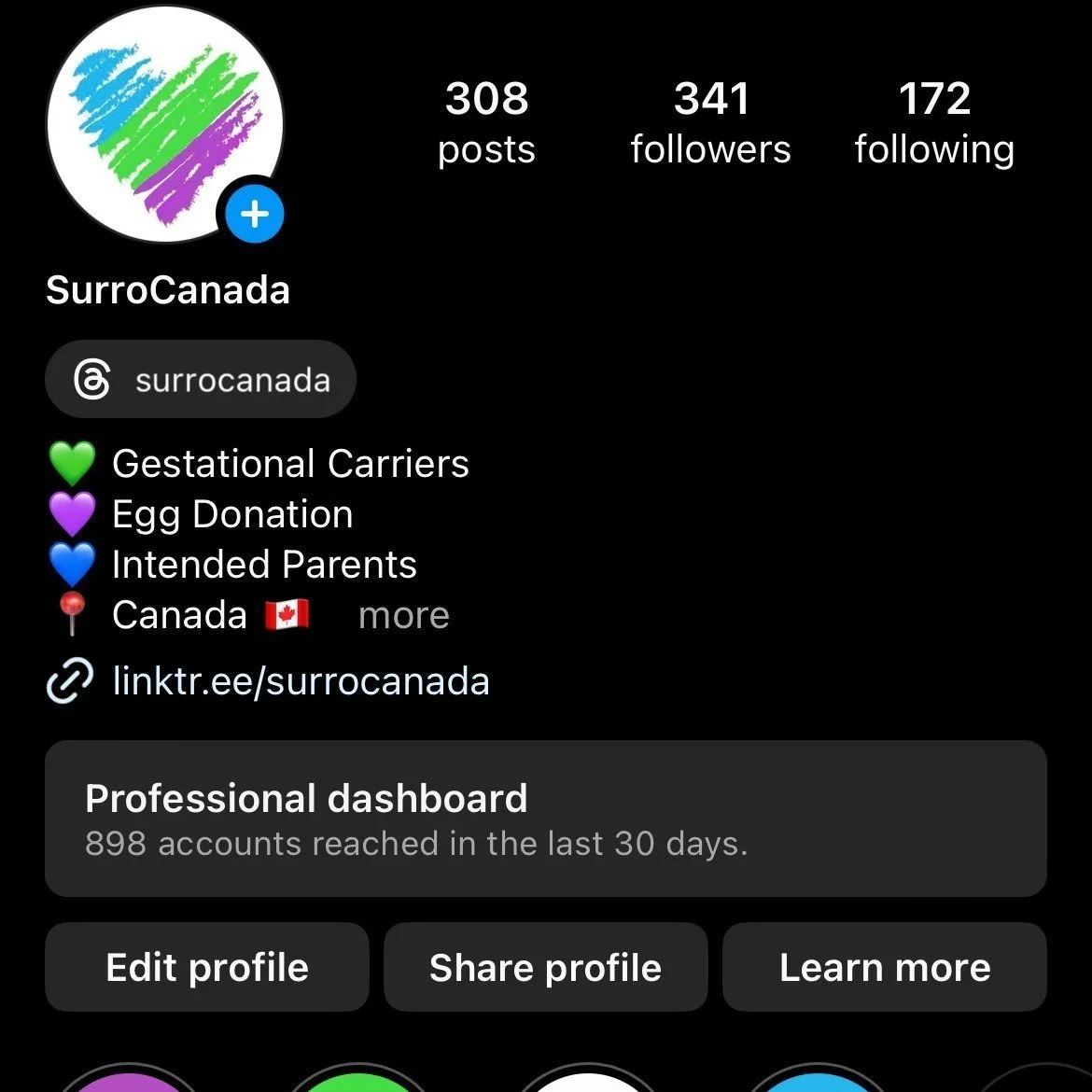Open the 341 followers list

tap(710, 123)
